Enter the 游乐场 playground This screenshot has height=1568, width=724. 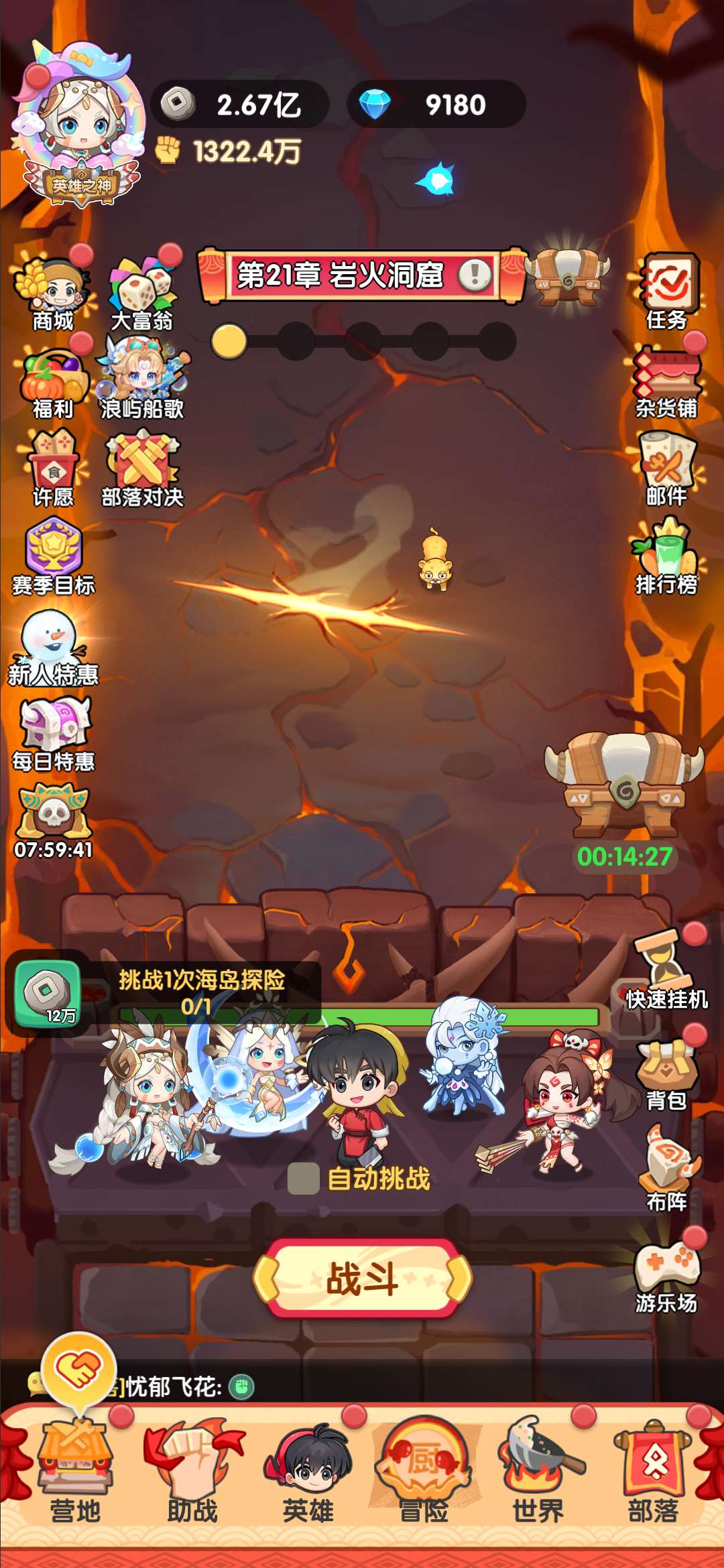point(667,1277)
